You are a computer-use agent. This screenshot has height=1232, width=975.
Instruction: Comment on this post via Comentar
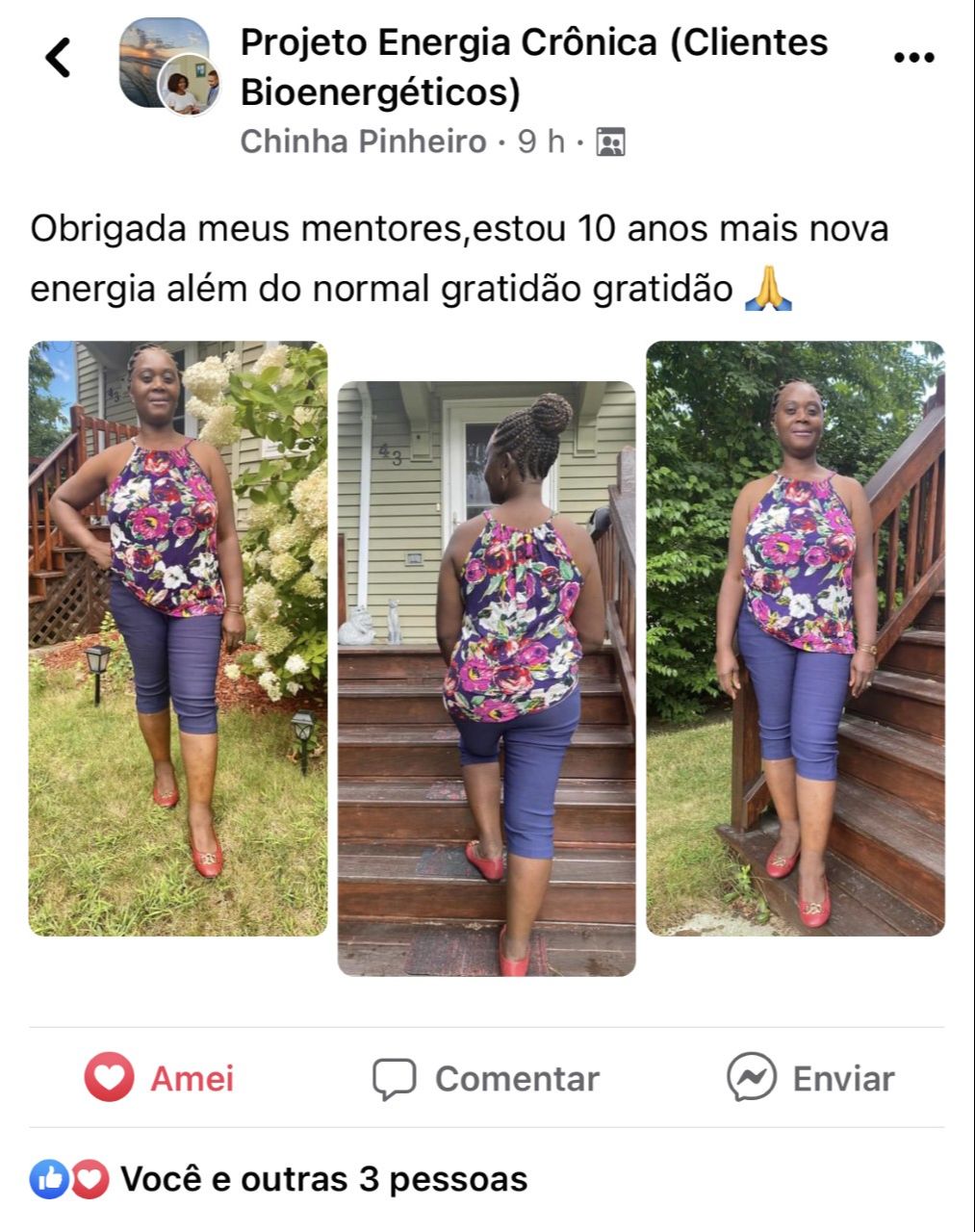click(486, 1078)
